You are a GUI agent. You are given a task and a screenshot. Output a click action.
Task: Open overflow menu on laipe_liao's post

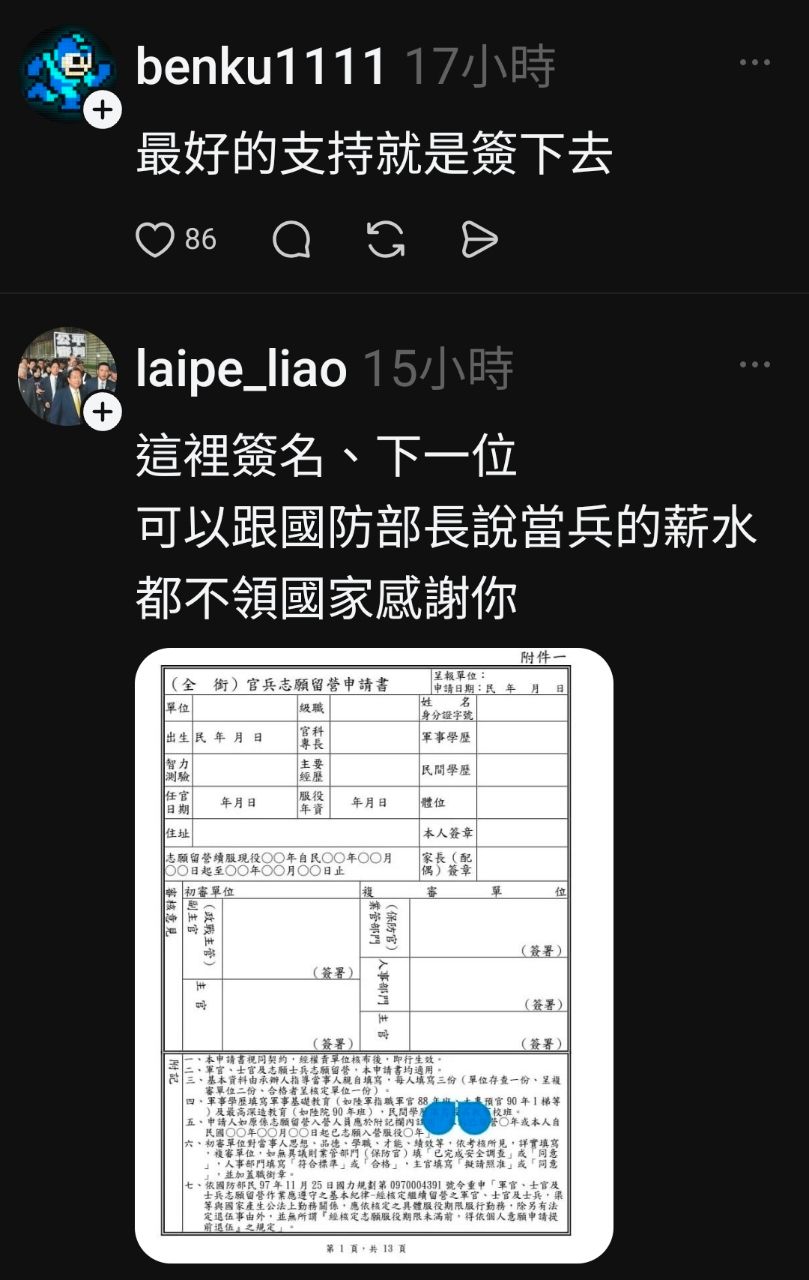tap(754, 365)
